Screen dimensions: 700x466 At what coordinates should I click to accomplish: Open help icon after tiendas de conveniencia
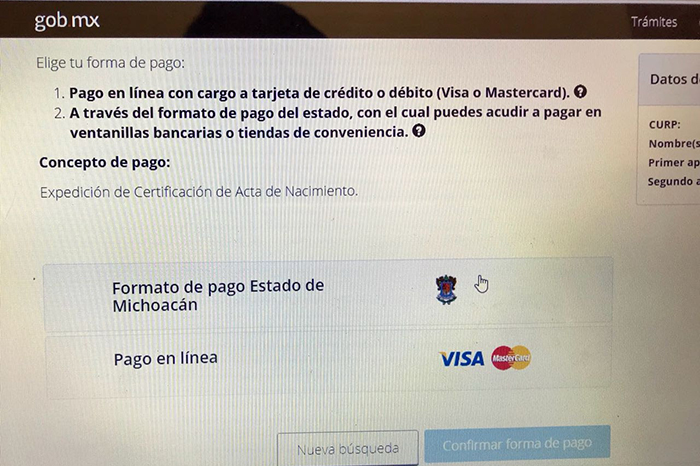pyautogui.click(x=418, y=130)
